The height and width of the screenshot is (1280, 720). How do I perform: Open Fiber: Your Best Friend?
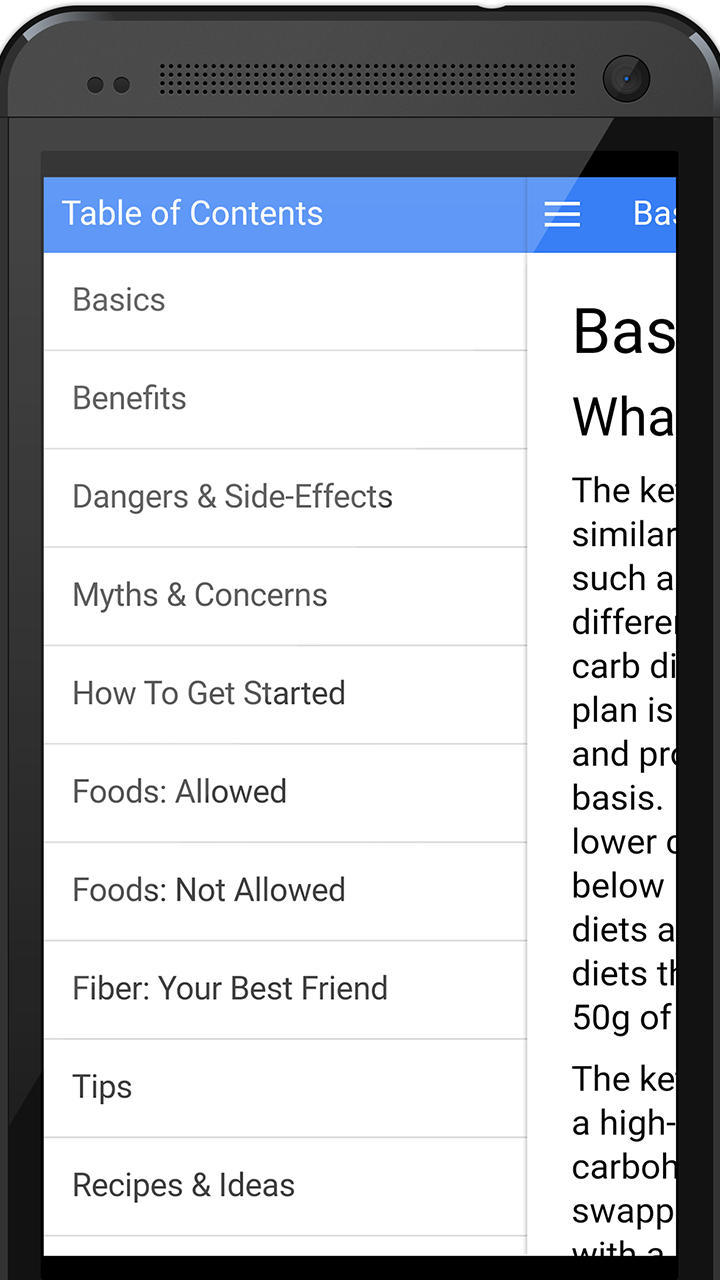(x=230, y=988)
